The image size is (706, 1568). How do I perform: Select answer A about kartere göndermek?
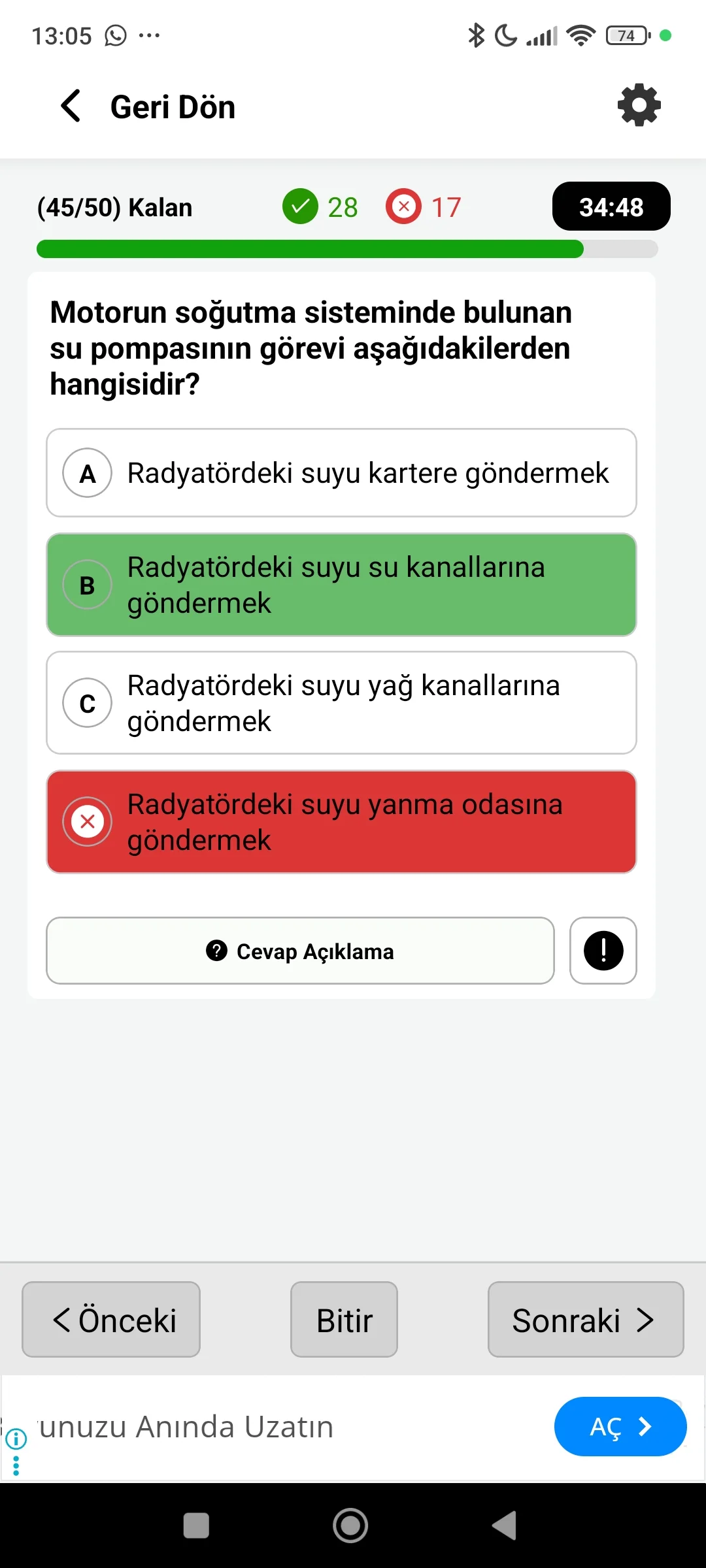coord(341,473)
